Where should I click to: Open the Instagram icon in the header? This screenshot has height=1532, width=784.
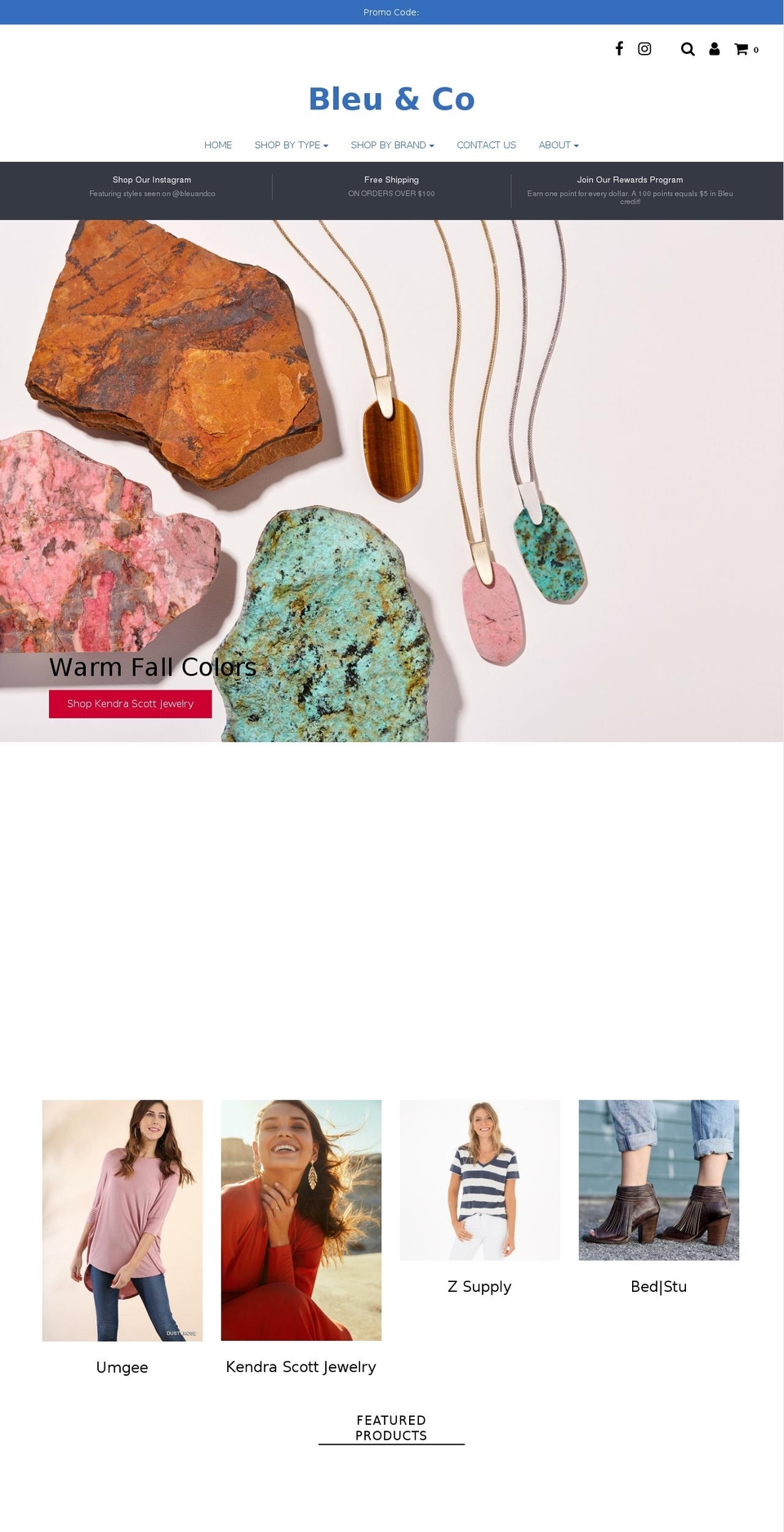[x=644, y=49]
